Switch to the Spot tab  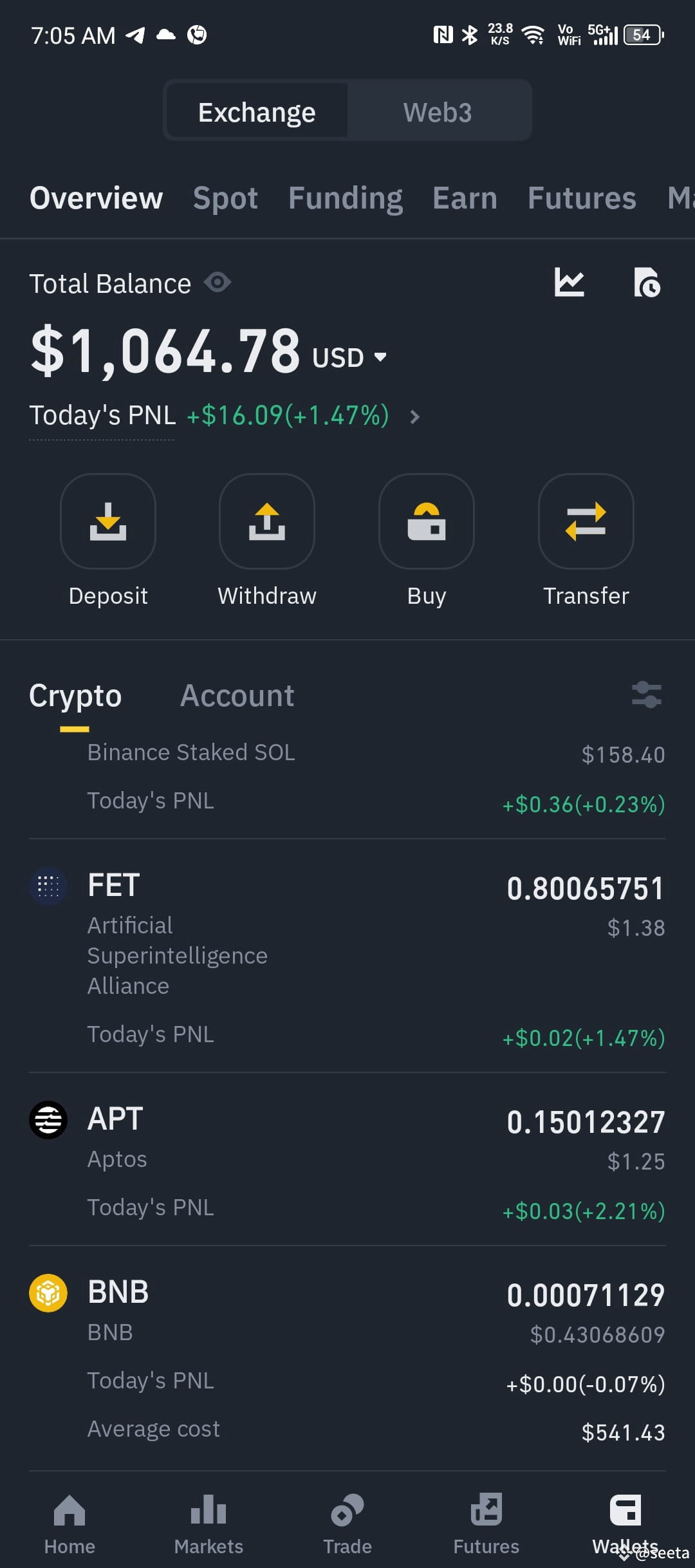click(225, 198)
